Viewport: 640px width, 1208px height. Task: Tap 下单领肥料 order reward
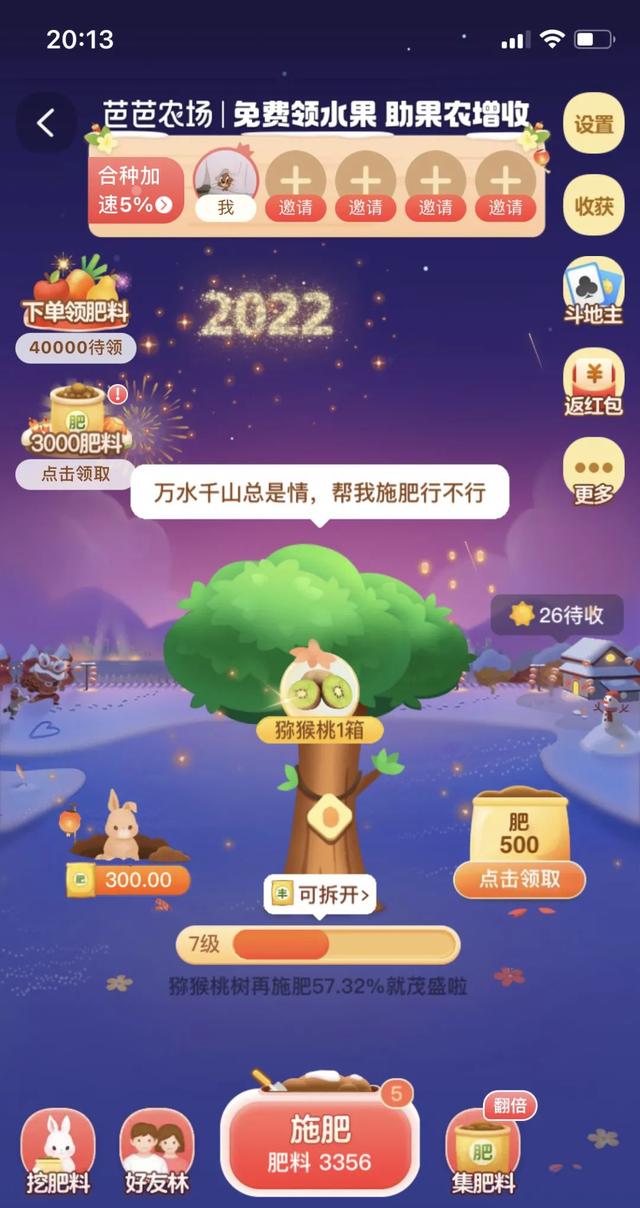[x=76, y=300]
